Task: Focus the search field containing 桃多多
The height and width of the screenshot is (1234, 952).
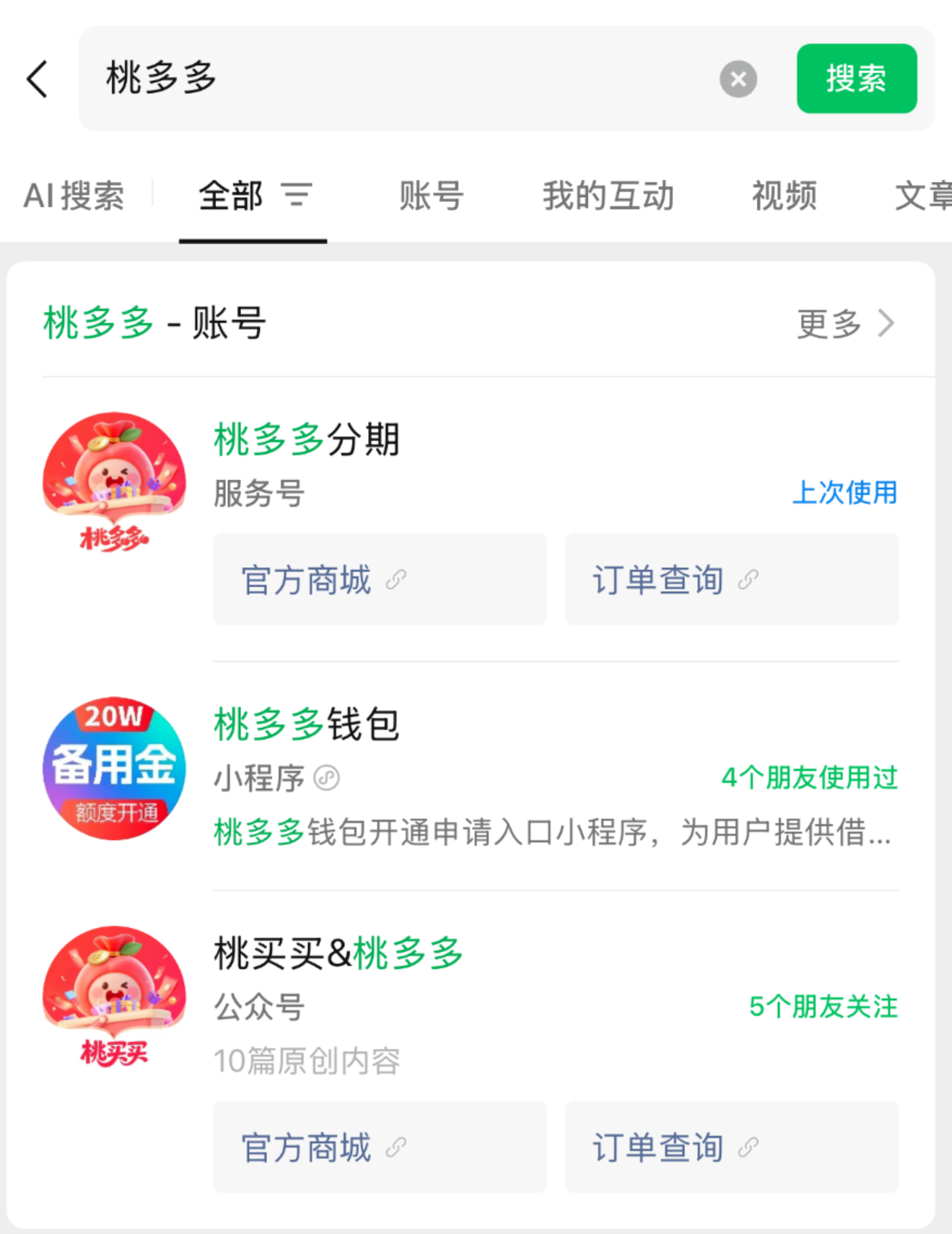Action: point(404,79)
